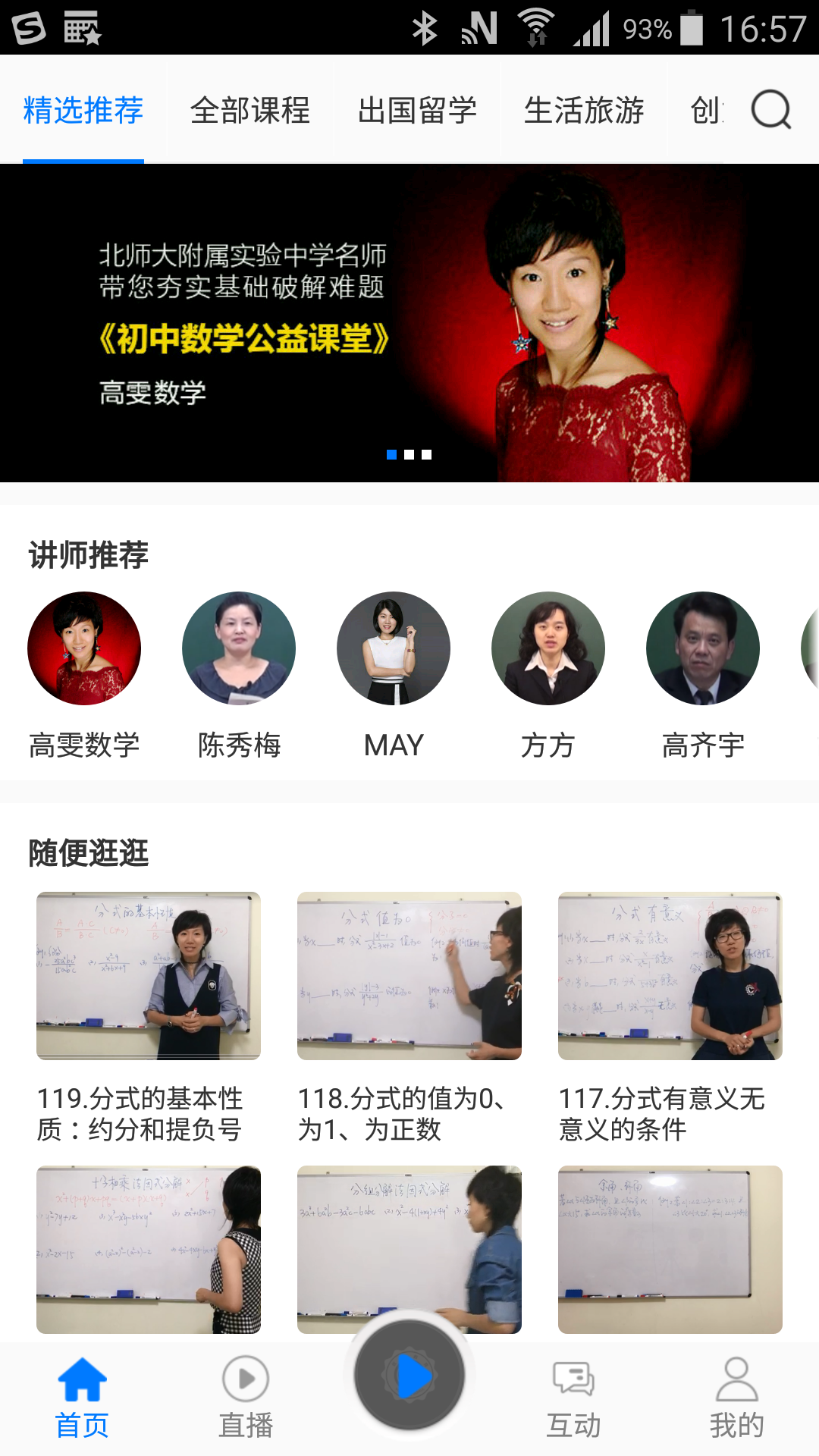Tap teacher MAY's circular avatar

(x=393, y=649)
